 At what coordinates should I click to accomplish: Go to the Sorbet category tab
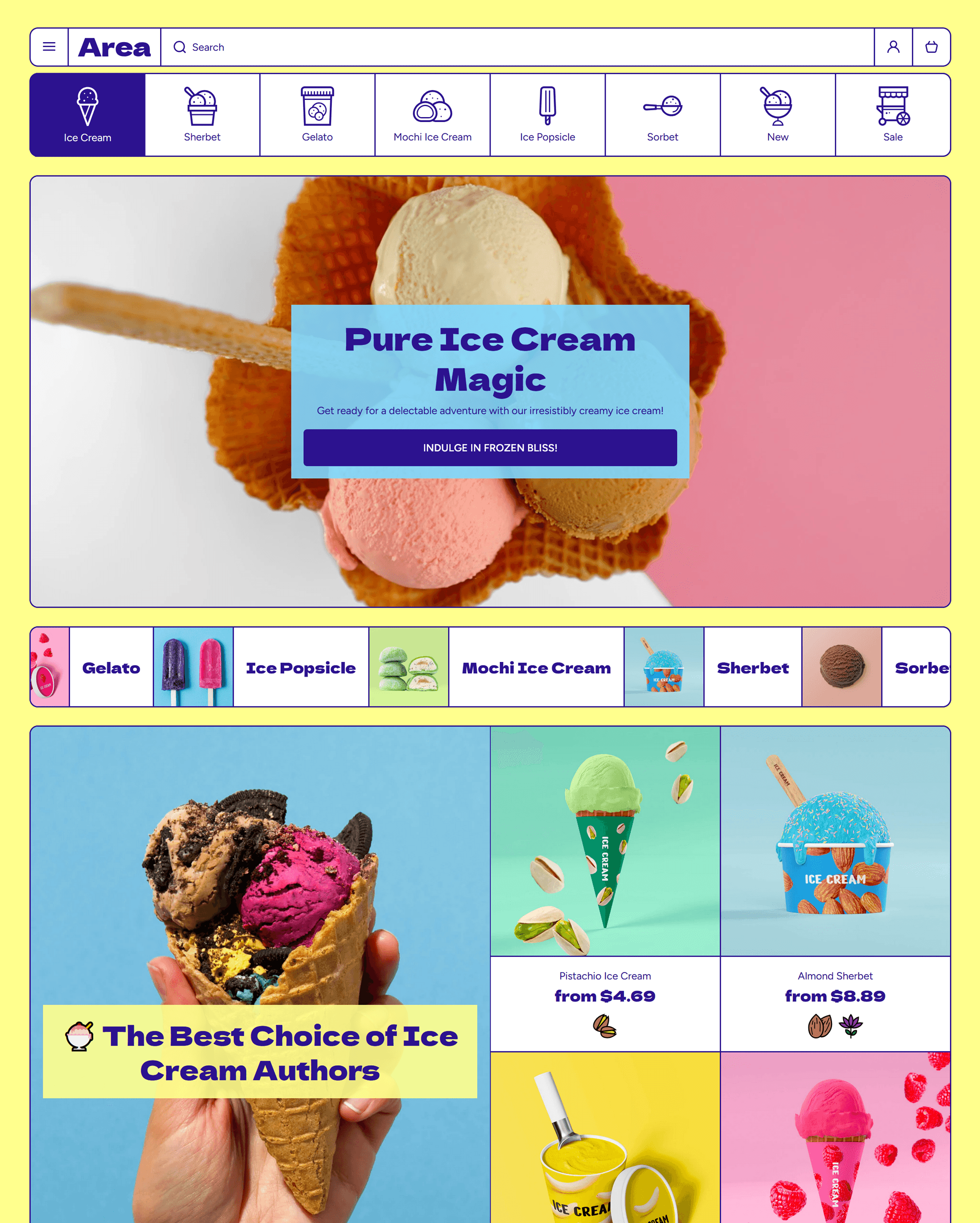pyautogui.click(x=662, y=115)
